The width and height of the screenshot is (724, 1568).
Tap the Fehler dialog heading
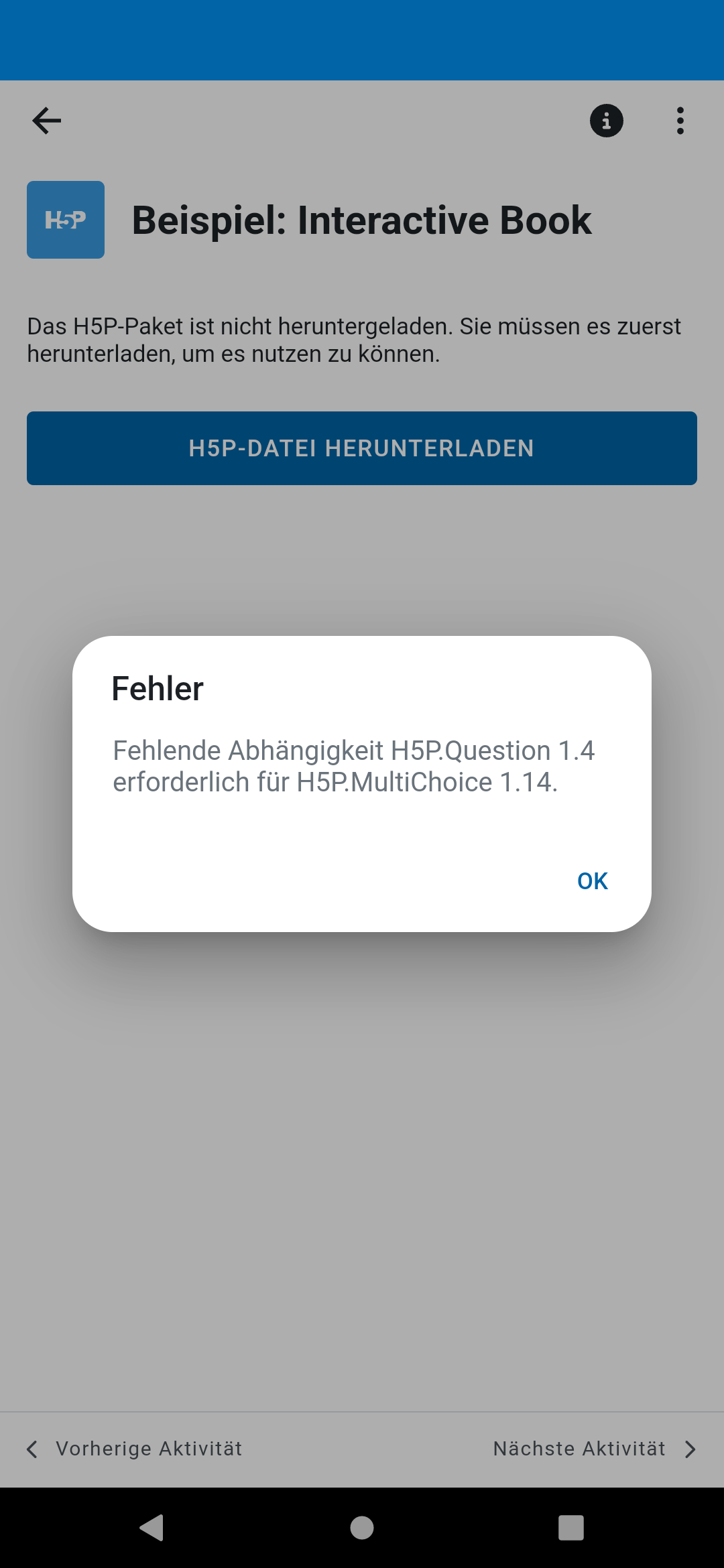click(157, 688)
